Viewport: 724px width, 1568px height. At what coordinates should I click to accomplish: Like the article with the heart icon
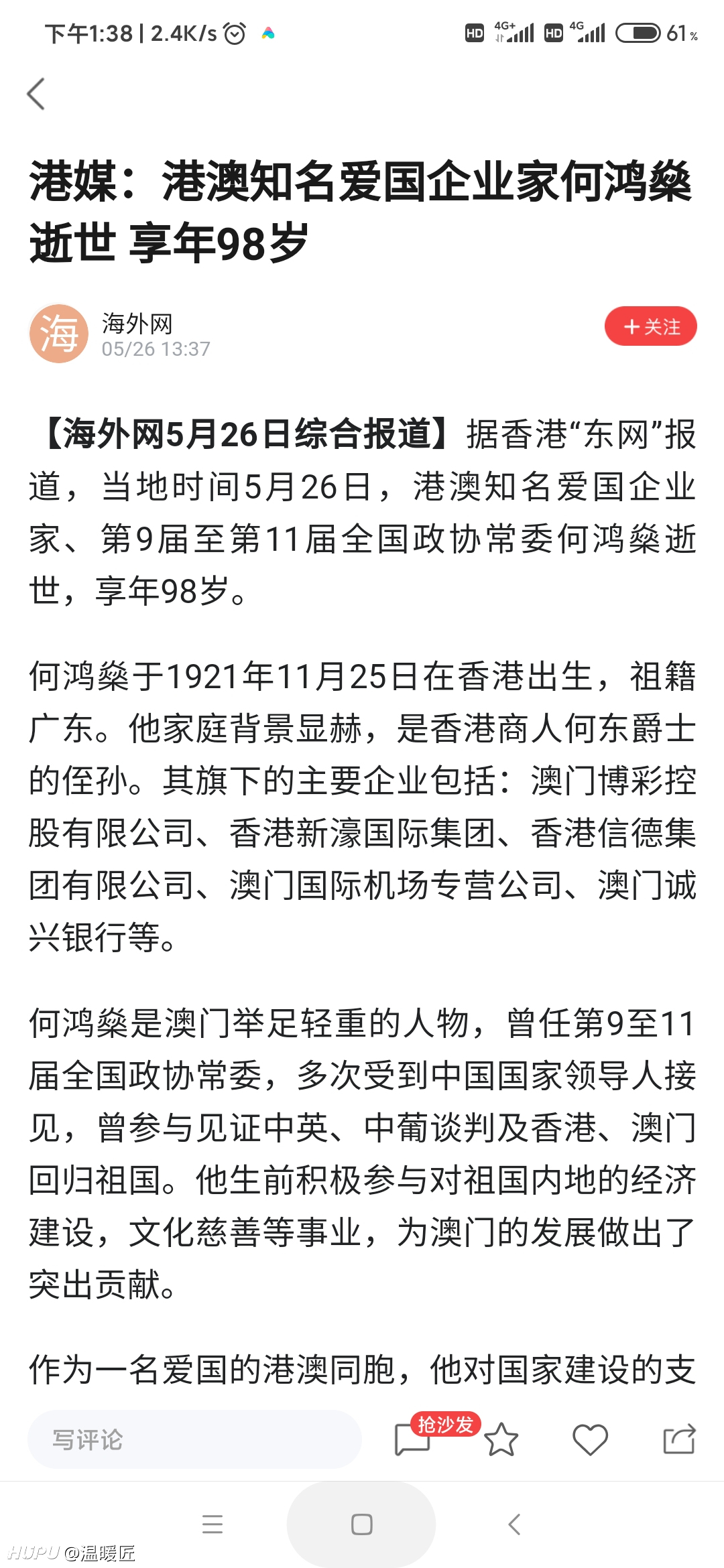click(x=590, y=1439)
